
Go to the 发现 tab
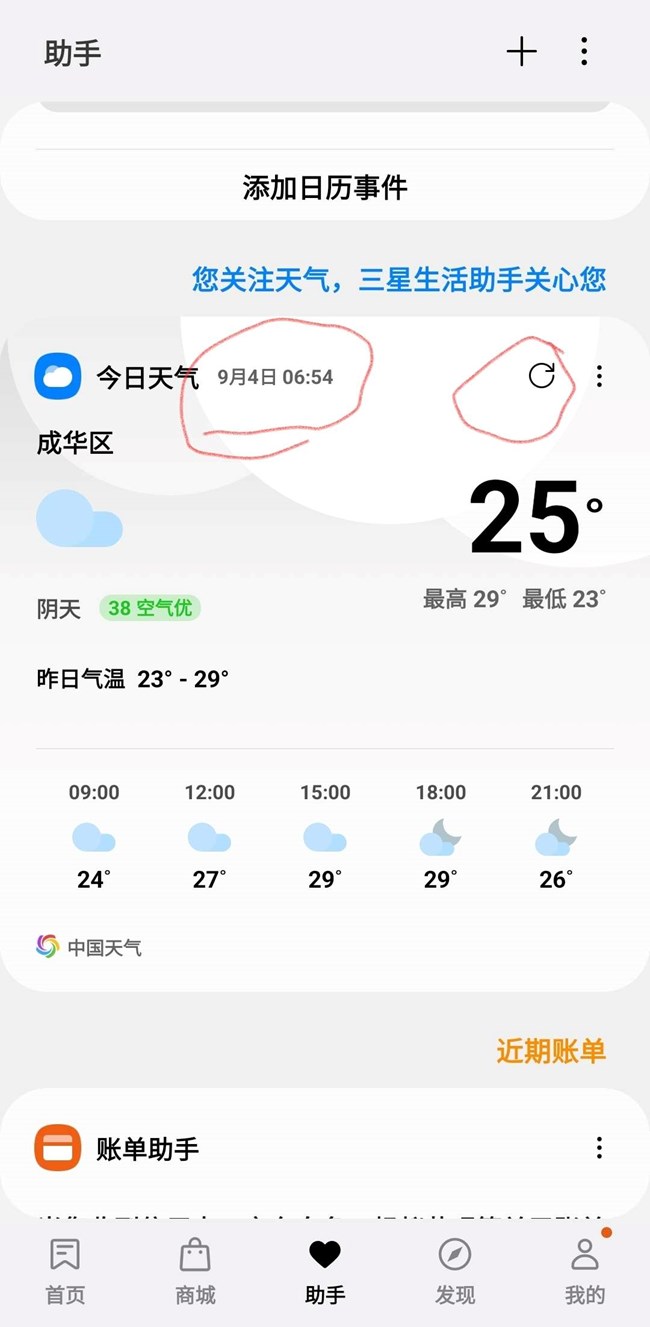coord(455,1271)
